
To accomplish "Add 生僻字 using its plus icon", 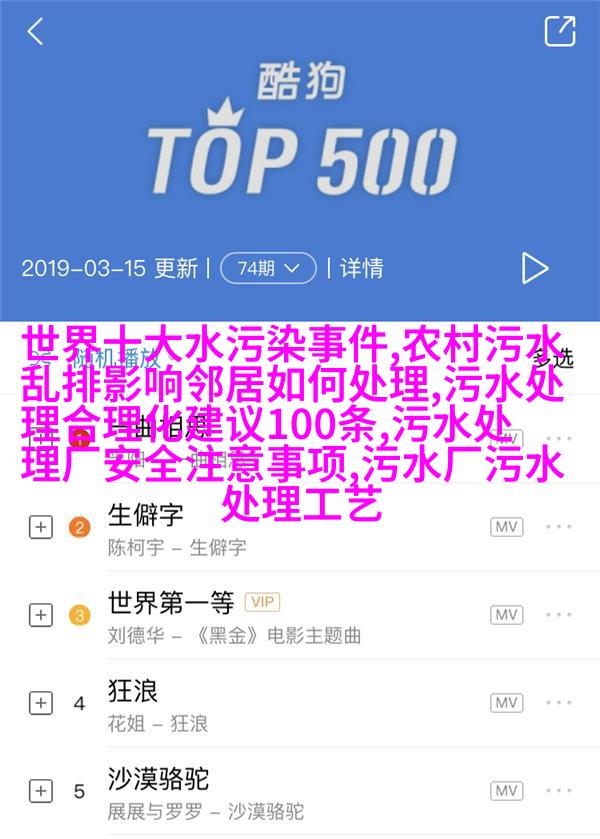I will 40,526.
